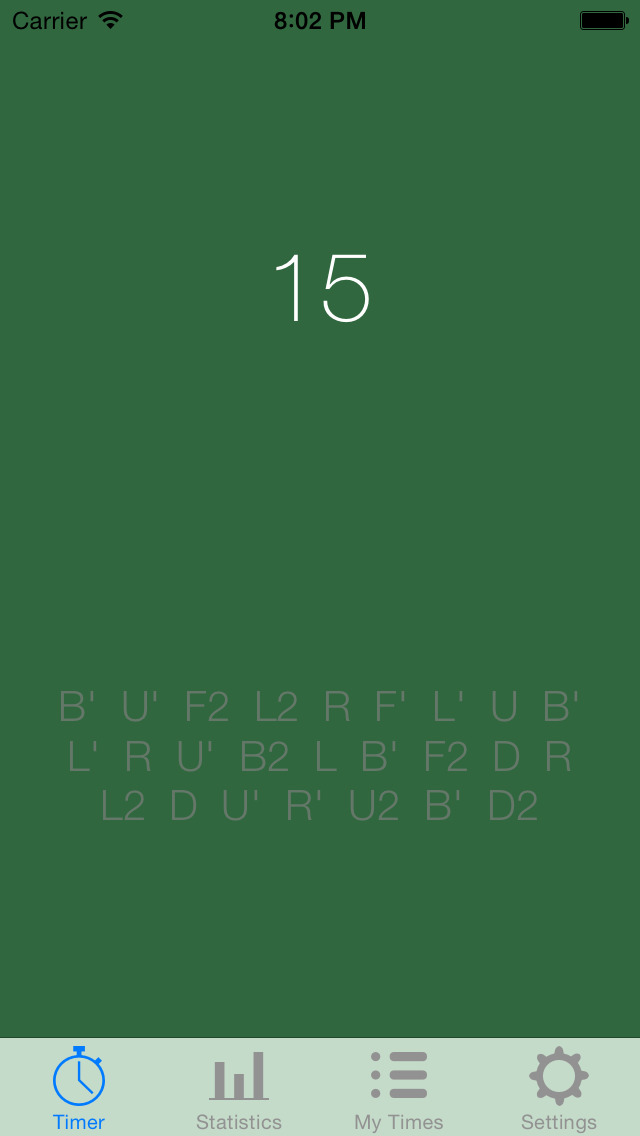Open the My Times tab
The image size is (640, 1136).
399,1088
